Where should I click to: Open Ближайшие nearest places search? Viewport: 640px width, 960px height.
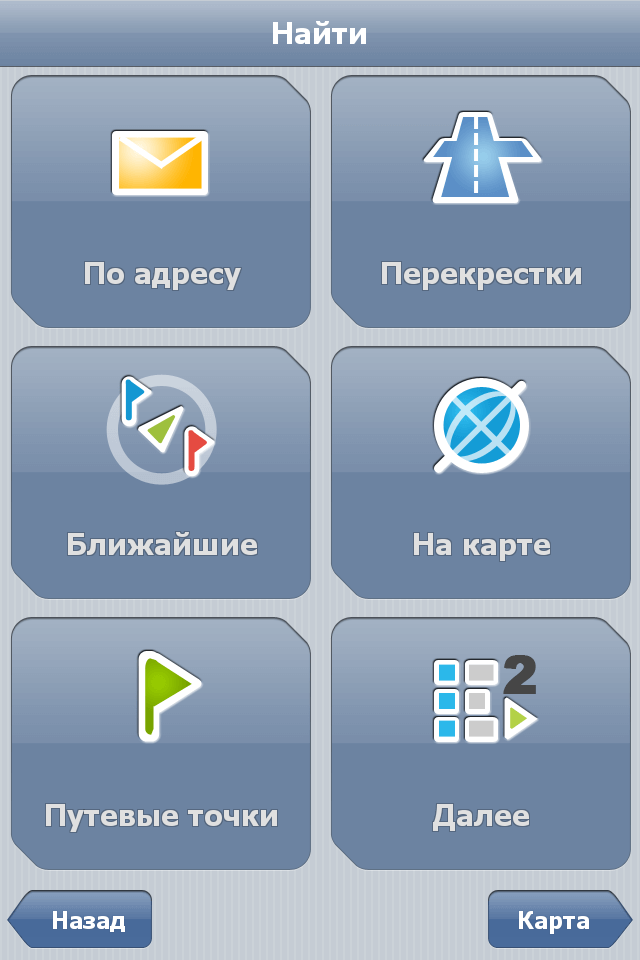point(161,472)
